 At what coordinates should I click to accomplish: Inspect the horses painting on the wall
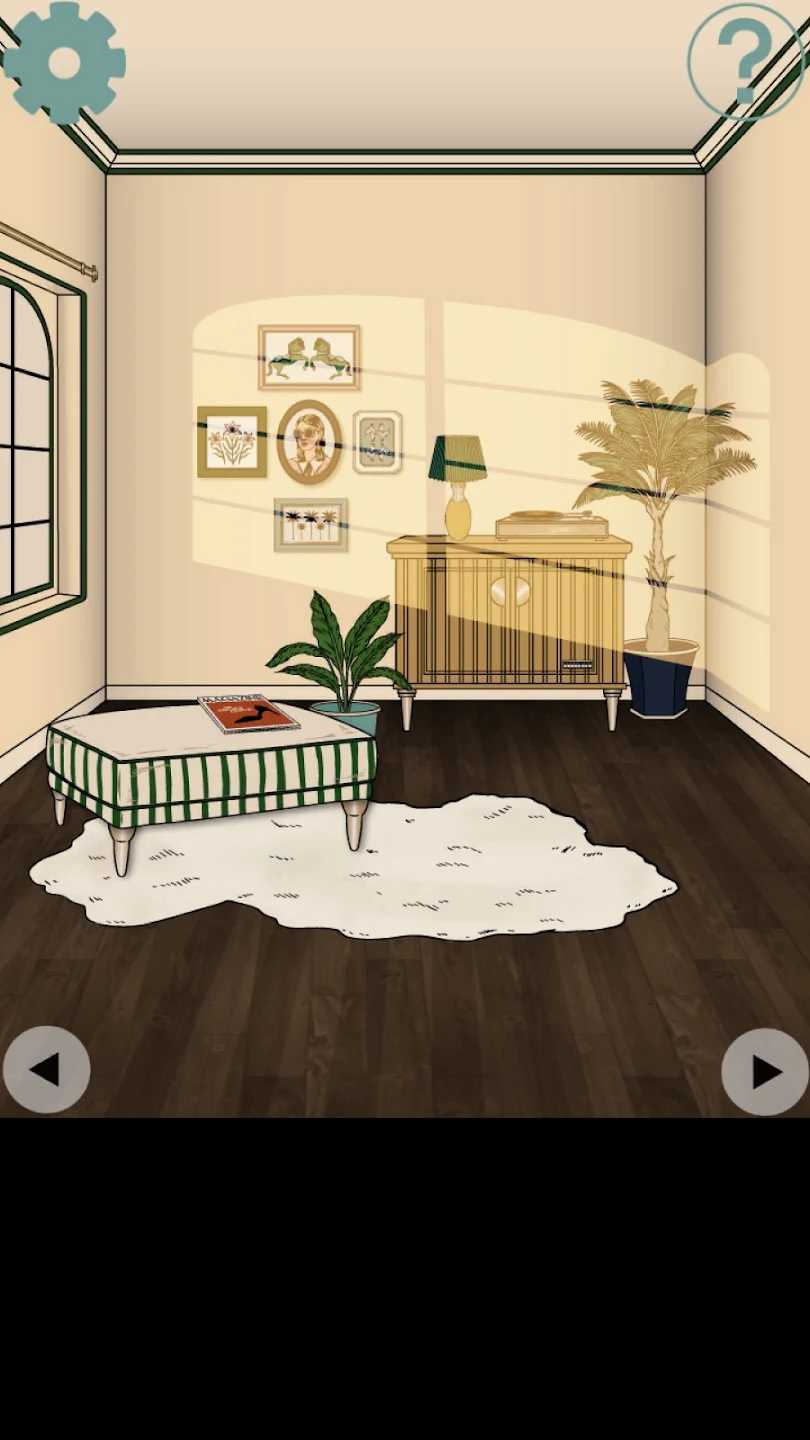click(x=308, y=355)
